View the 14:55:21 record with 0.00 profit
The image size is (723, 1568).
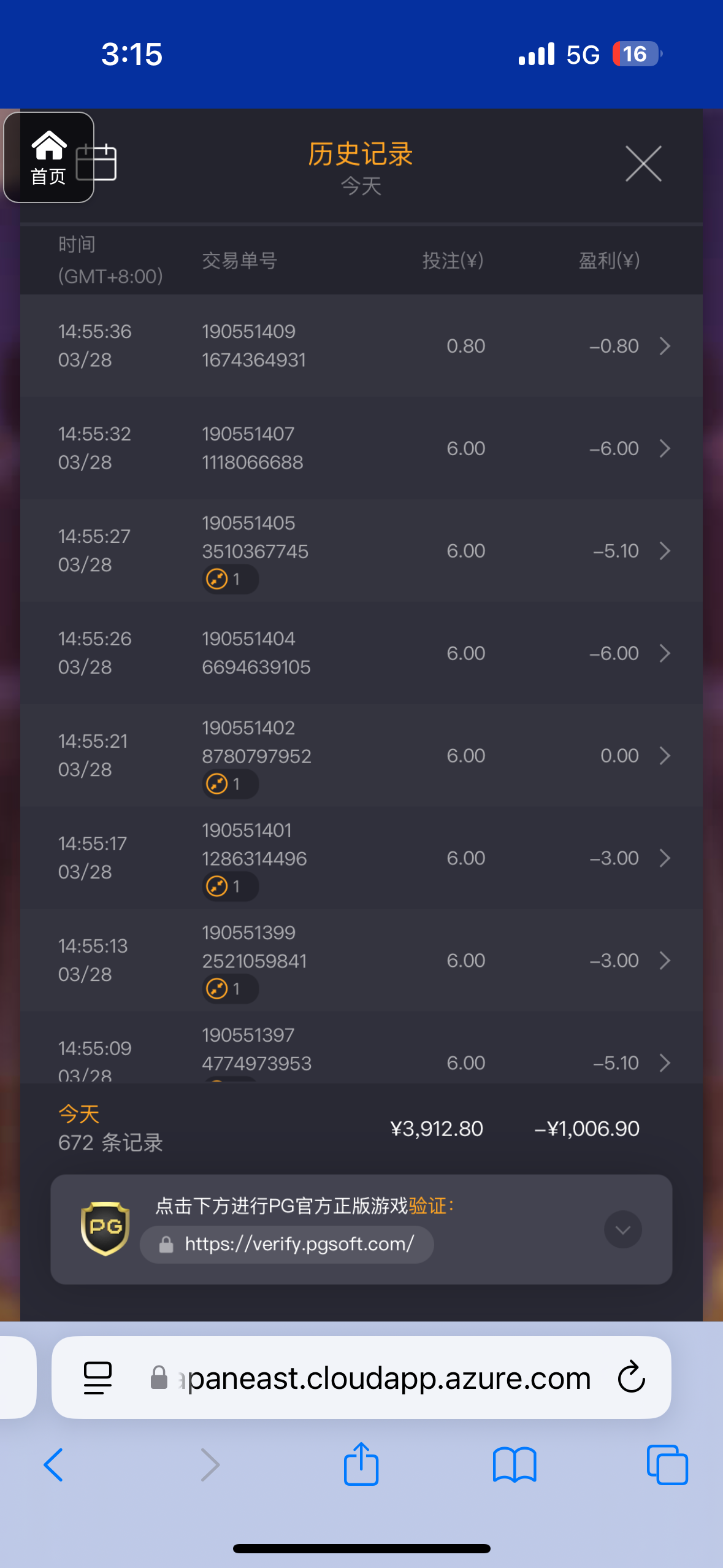pos(361,755)
